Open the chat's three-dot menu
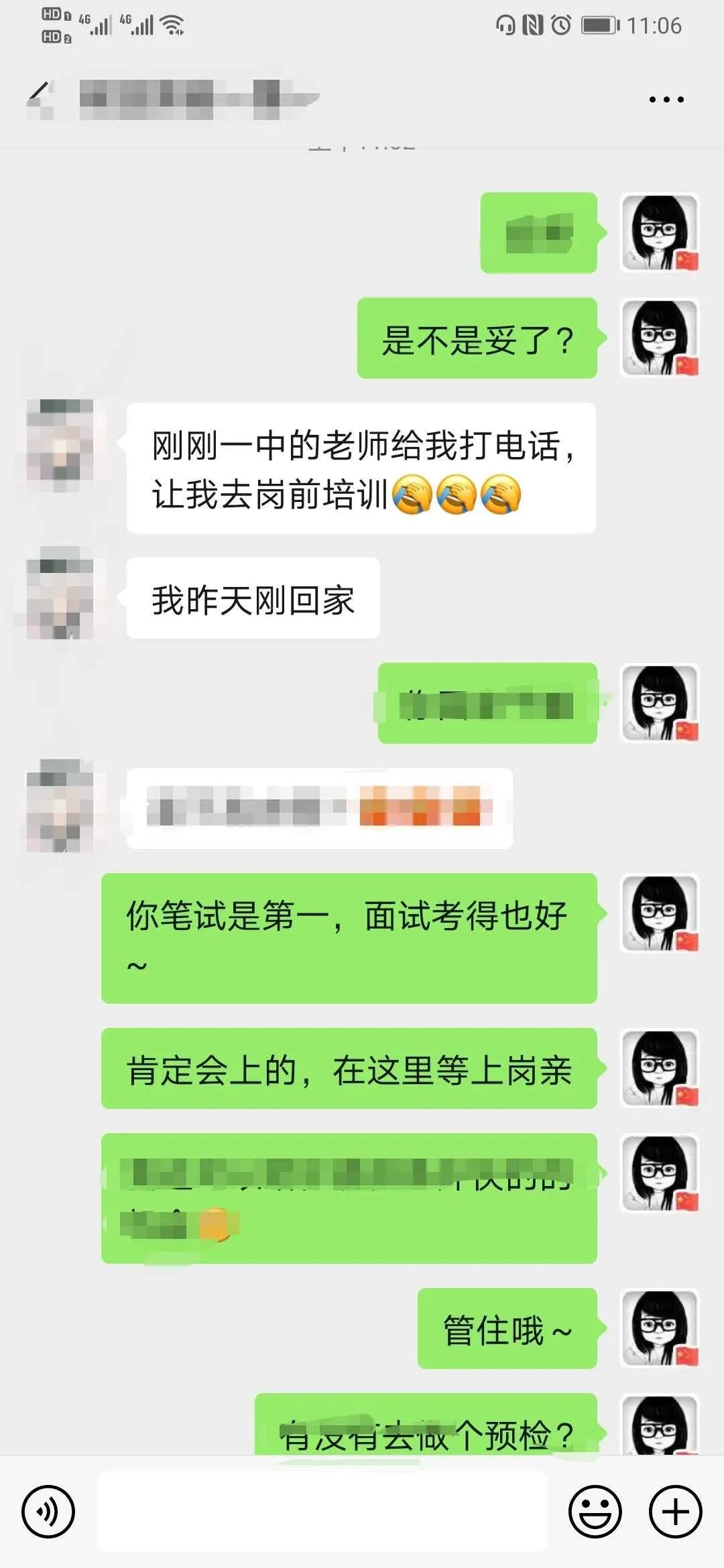Screen dimensions: 724x1568 (666, 99)
